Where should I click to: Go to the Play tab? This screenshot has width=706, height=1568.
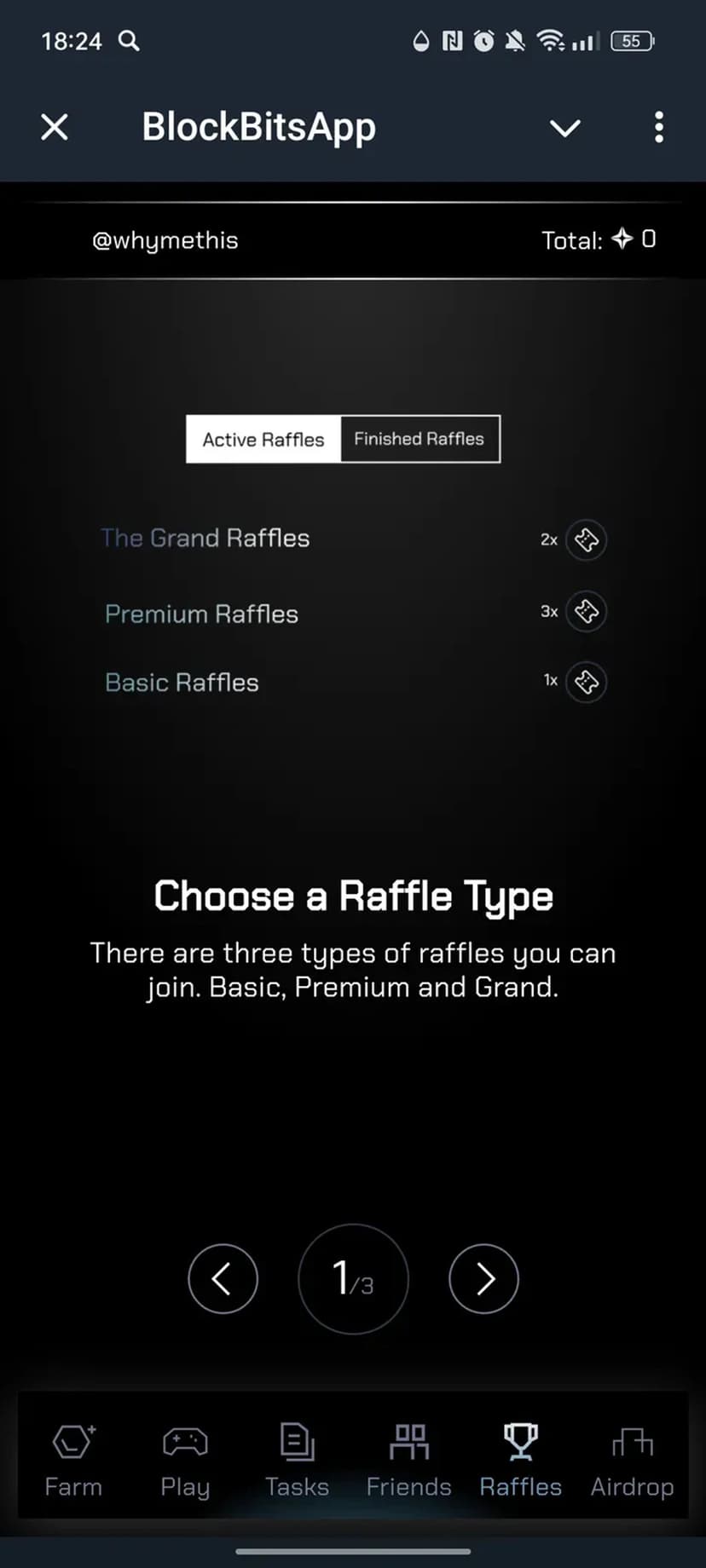point(185,1461)
